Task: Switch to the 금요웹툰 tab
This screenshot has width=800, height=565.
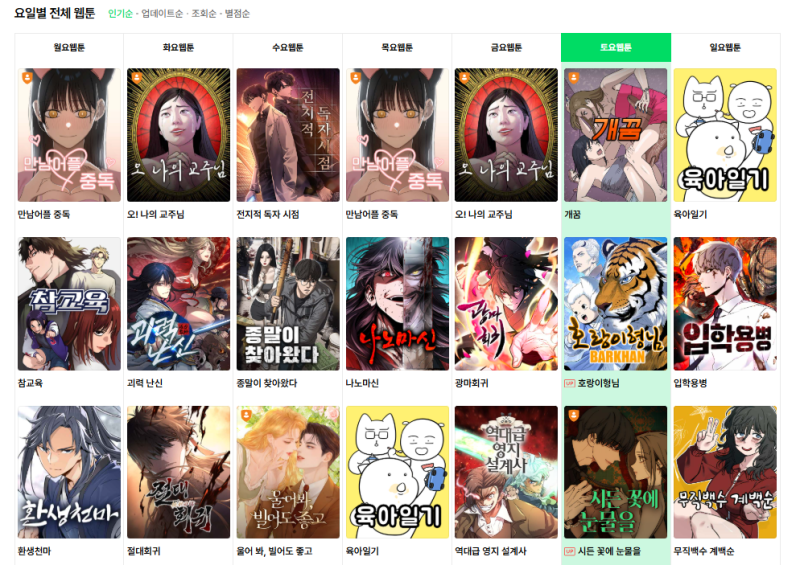Action: coord(506,47)
